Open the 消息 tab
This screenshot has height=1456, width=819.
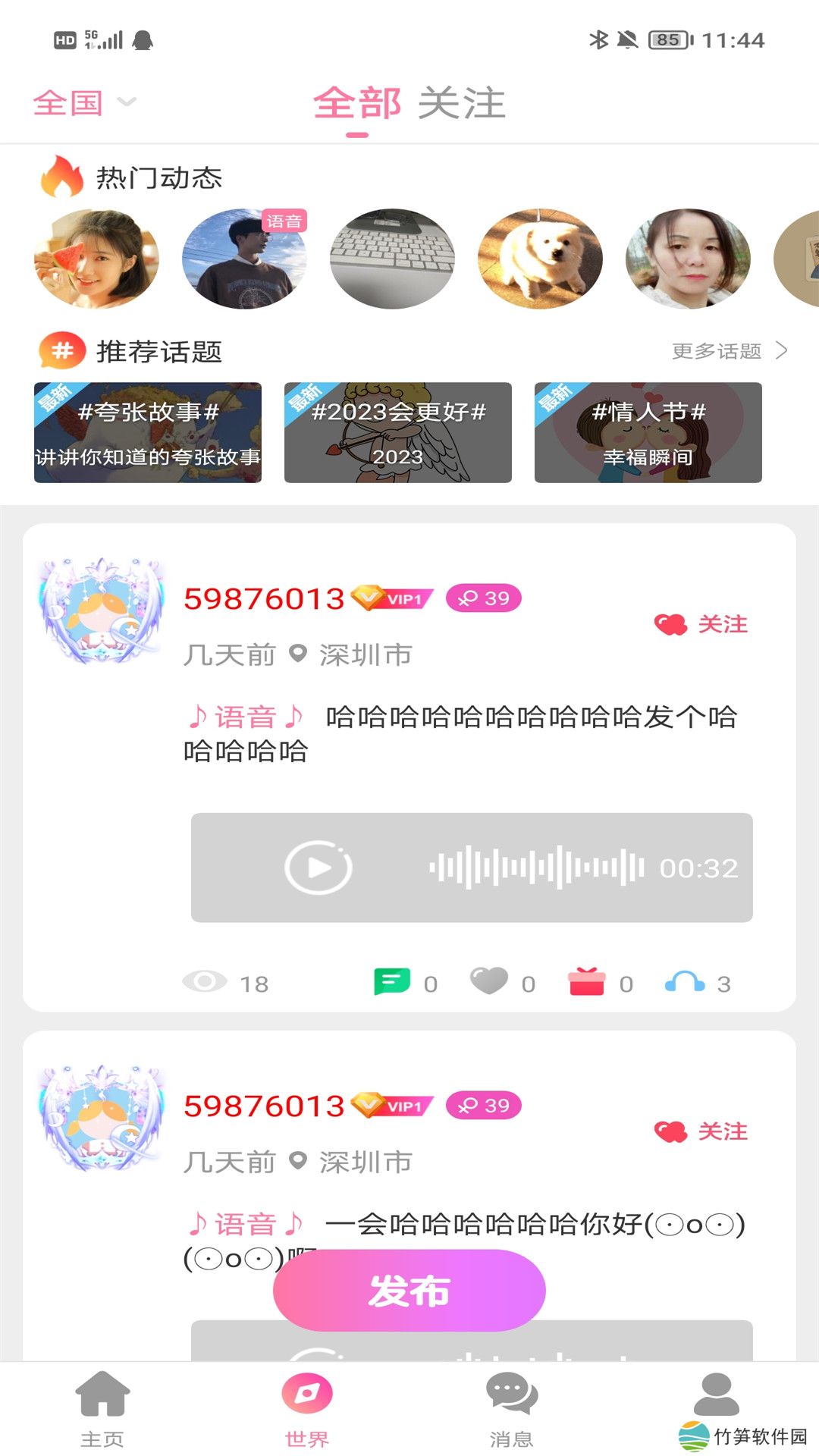coord(512,1408)
